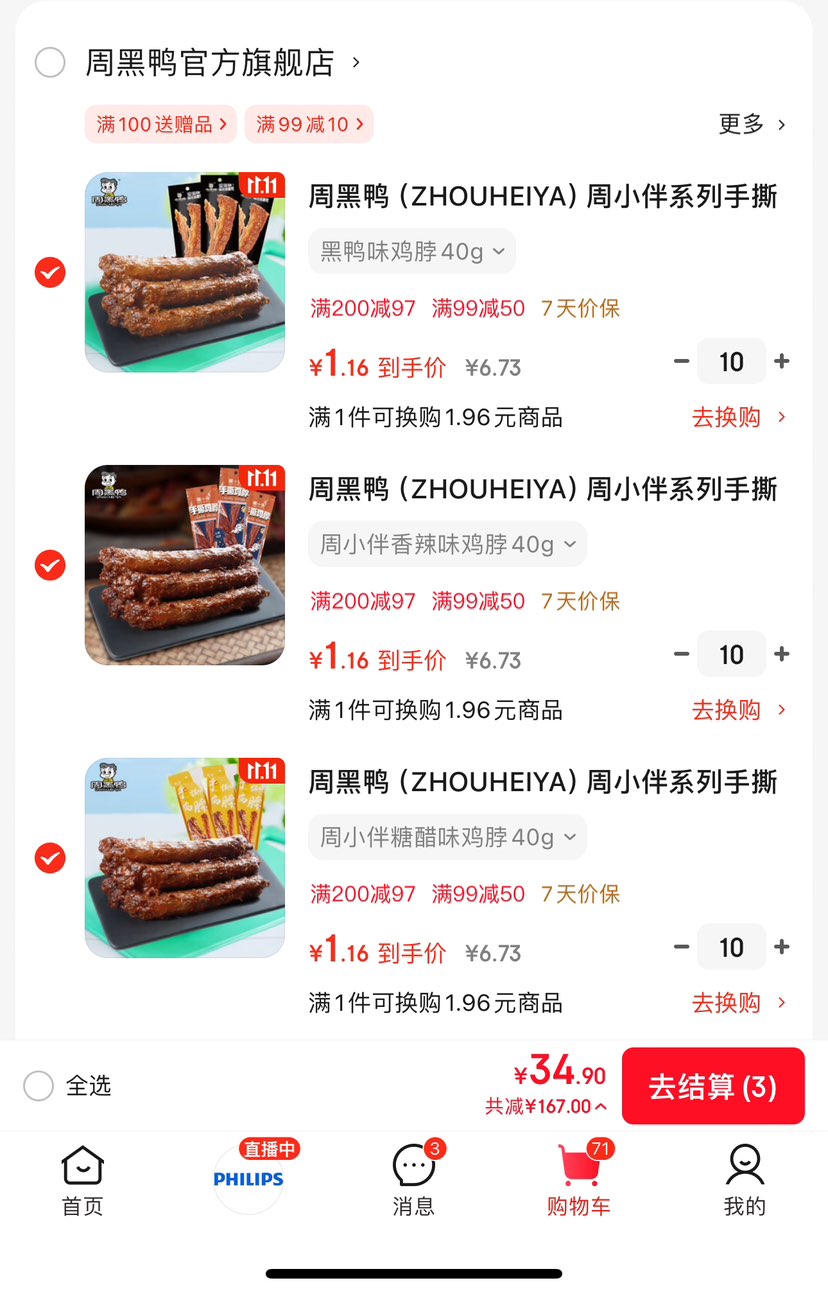Select the 周黑鸭官方旗舰店 store checkbox
This screenshot has width=828, height=1294.
pos(50,63)
